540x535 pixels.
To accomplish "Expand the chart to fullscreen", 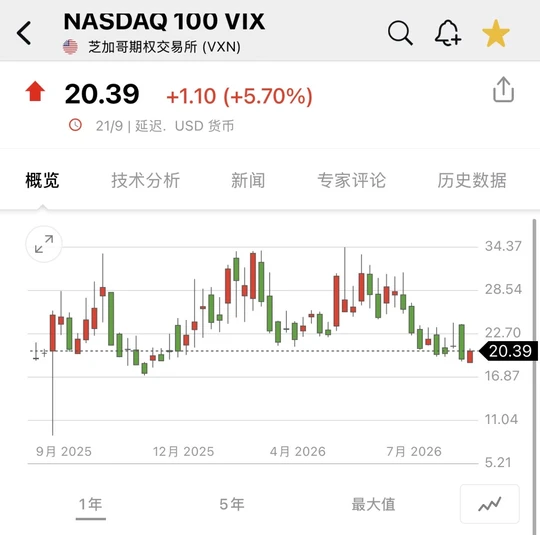I will click(x=44, y=244).
